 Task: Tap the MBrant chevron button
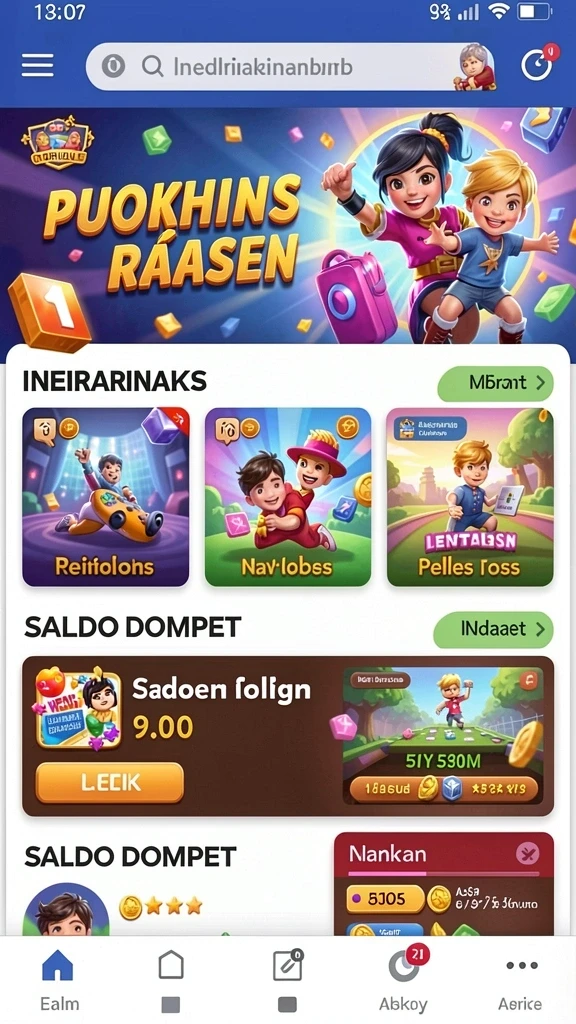click(496, 383)
